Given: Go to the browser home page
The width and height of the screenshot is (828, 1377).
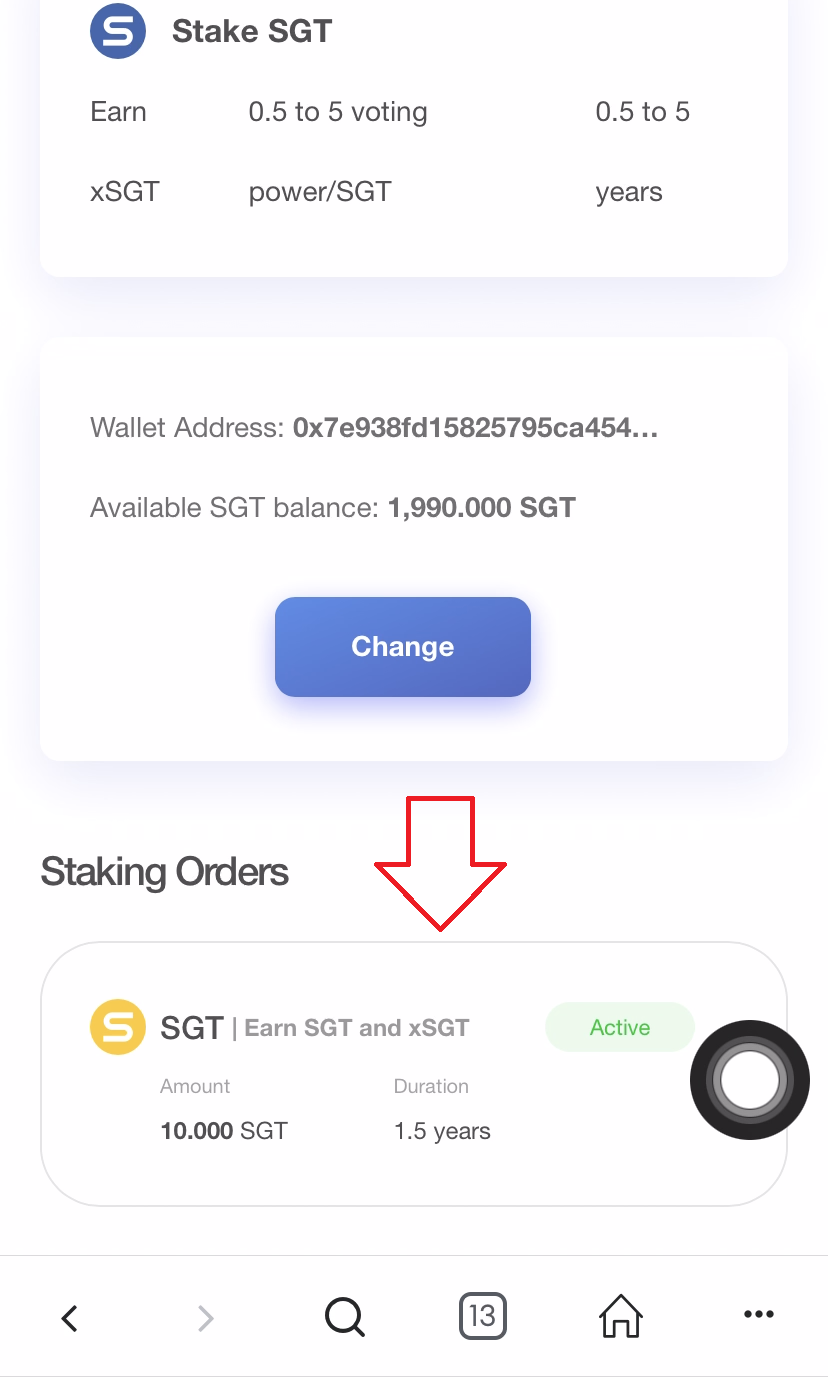Looking at the screenshot, I should pos(620,1316).
